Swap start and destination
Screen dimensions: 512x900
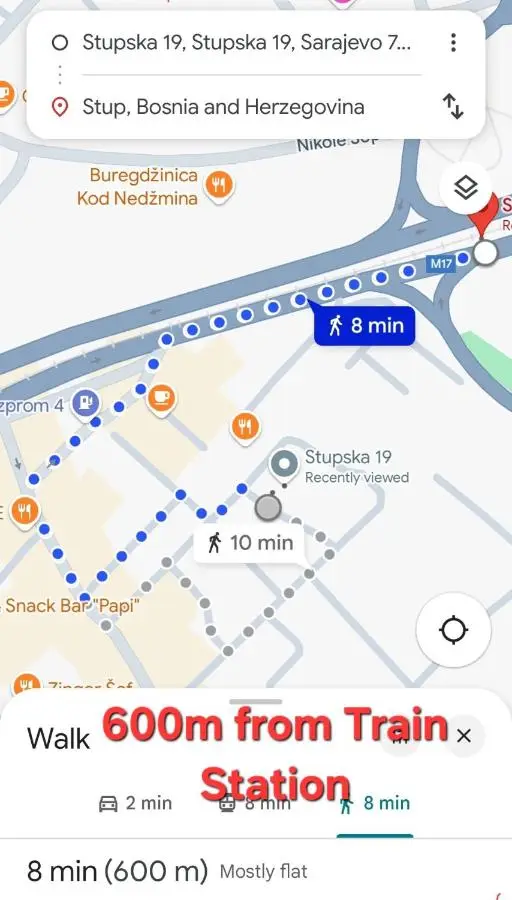coord(453,107)
